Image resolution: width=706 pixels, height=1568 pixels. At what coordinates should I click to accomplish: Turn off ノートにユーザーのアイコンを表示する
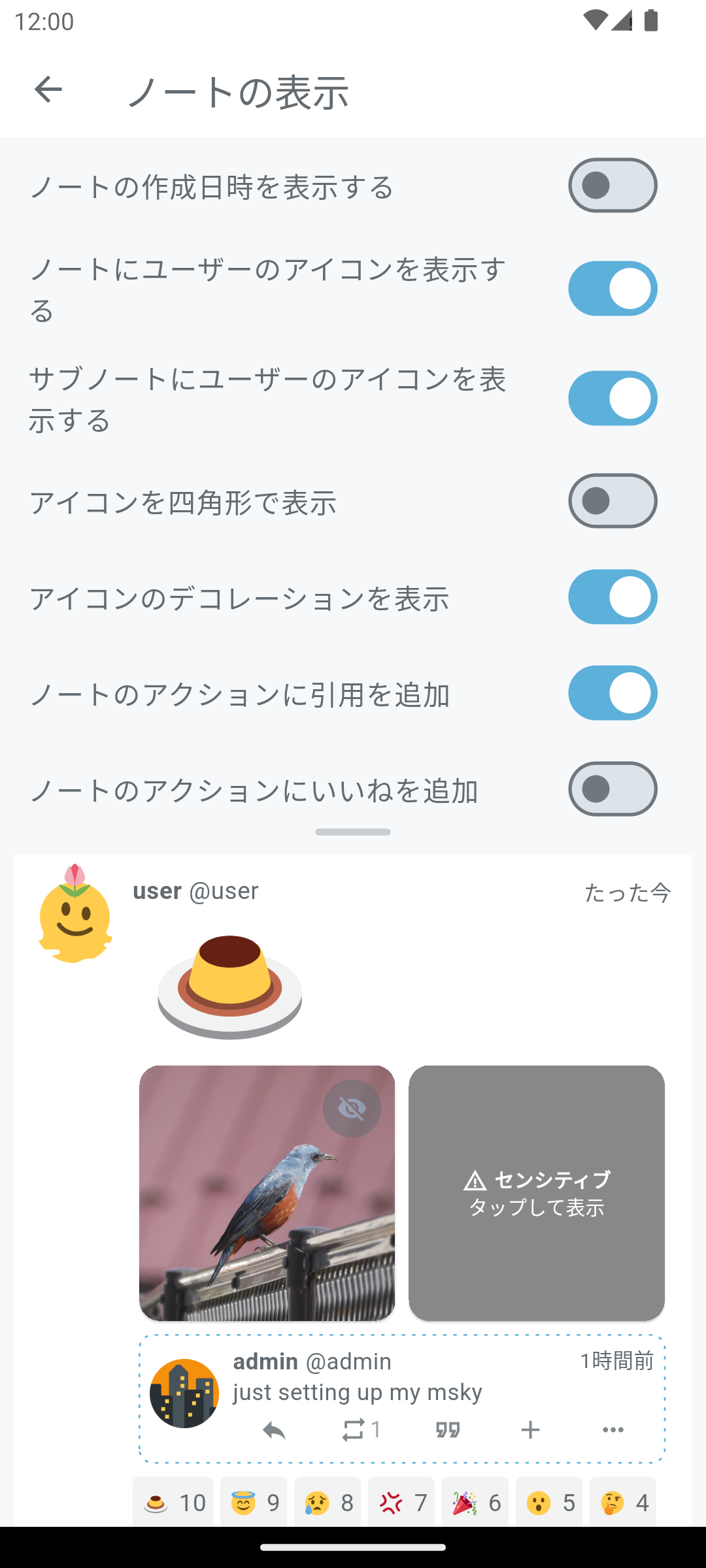613,289
